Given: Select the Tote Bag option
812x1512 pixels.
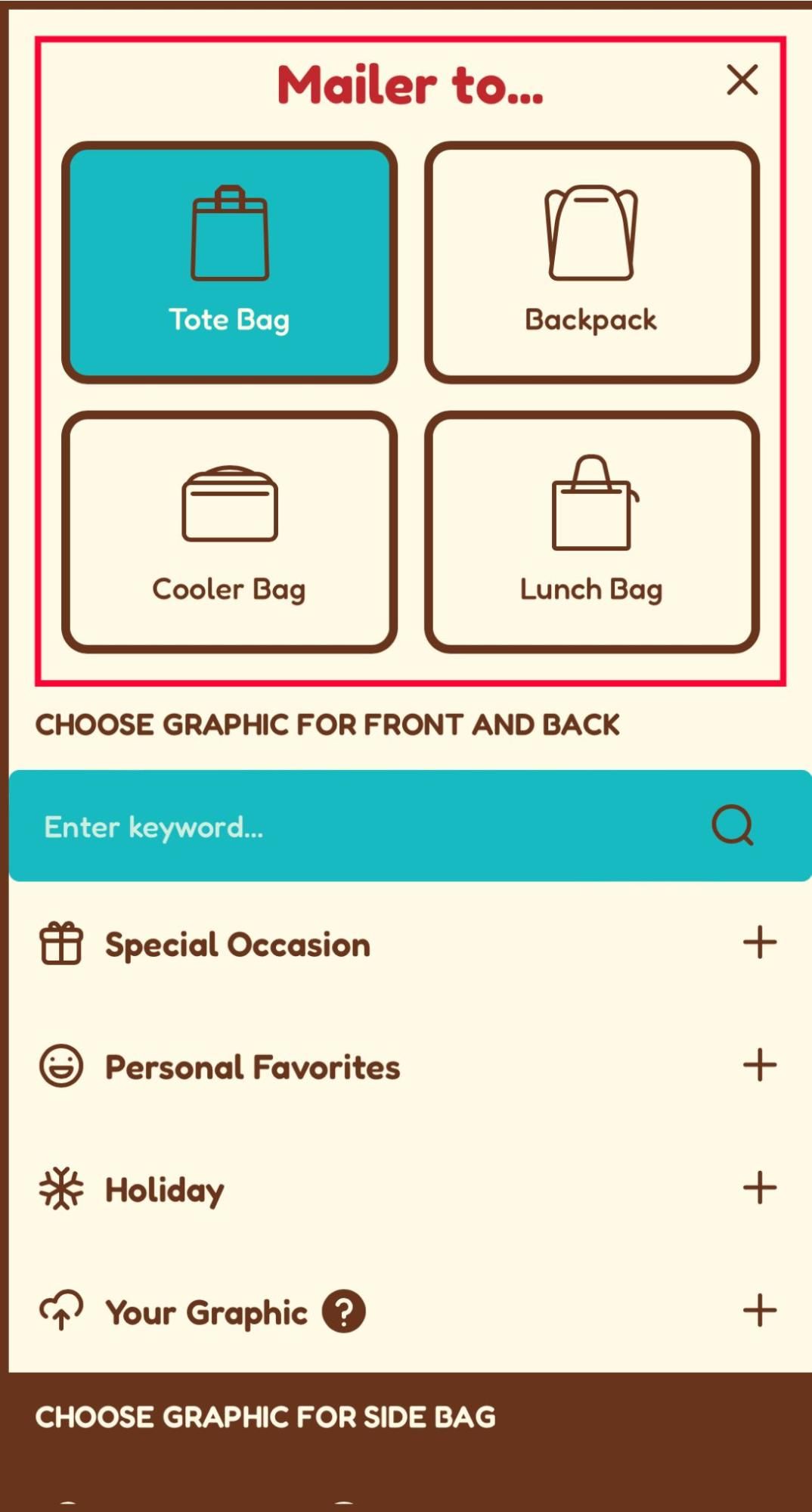Looking at the screenshot, I should tap(229, 262).
